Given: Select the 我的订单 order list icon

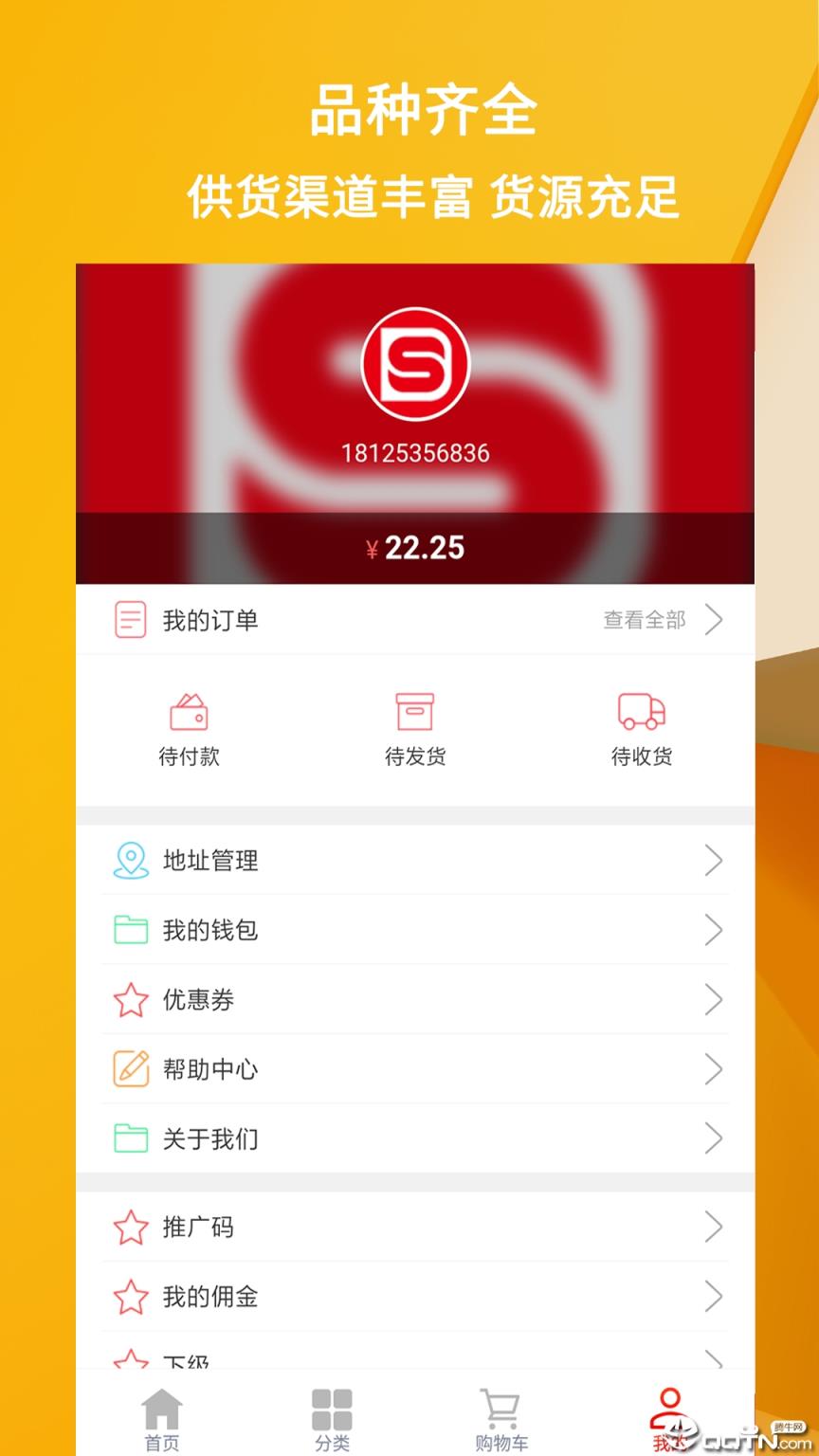Looking at the screenshot, I should tap(131, 620).
